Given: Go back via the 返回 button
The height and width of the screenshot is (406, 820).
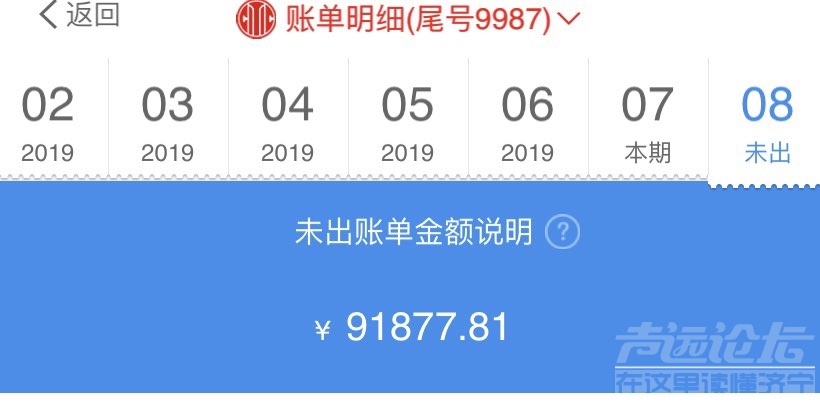Looking at the screenshot, I should click(78, 17).
